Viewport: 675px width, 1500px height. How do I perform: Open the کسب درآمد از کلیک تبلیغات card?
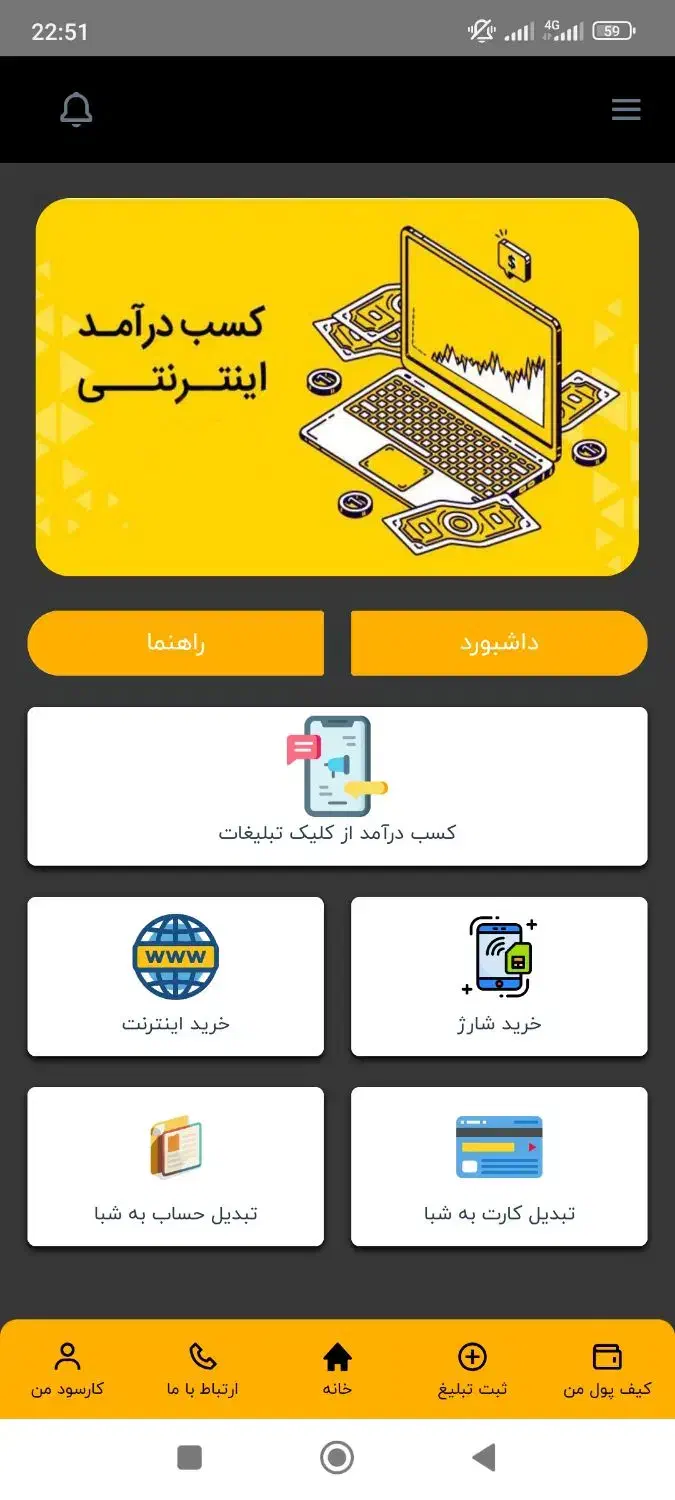pos(337,786)
